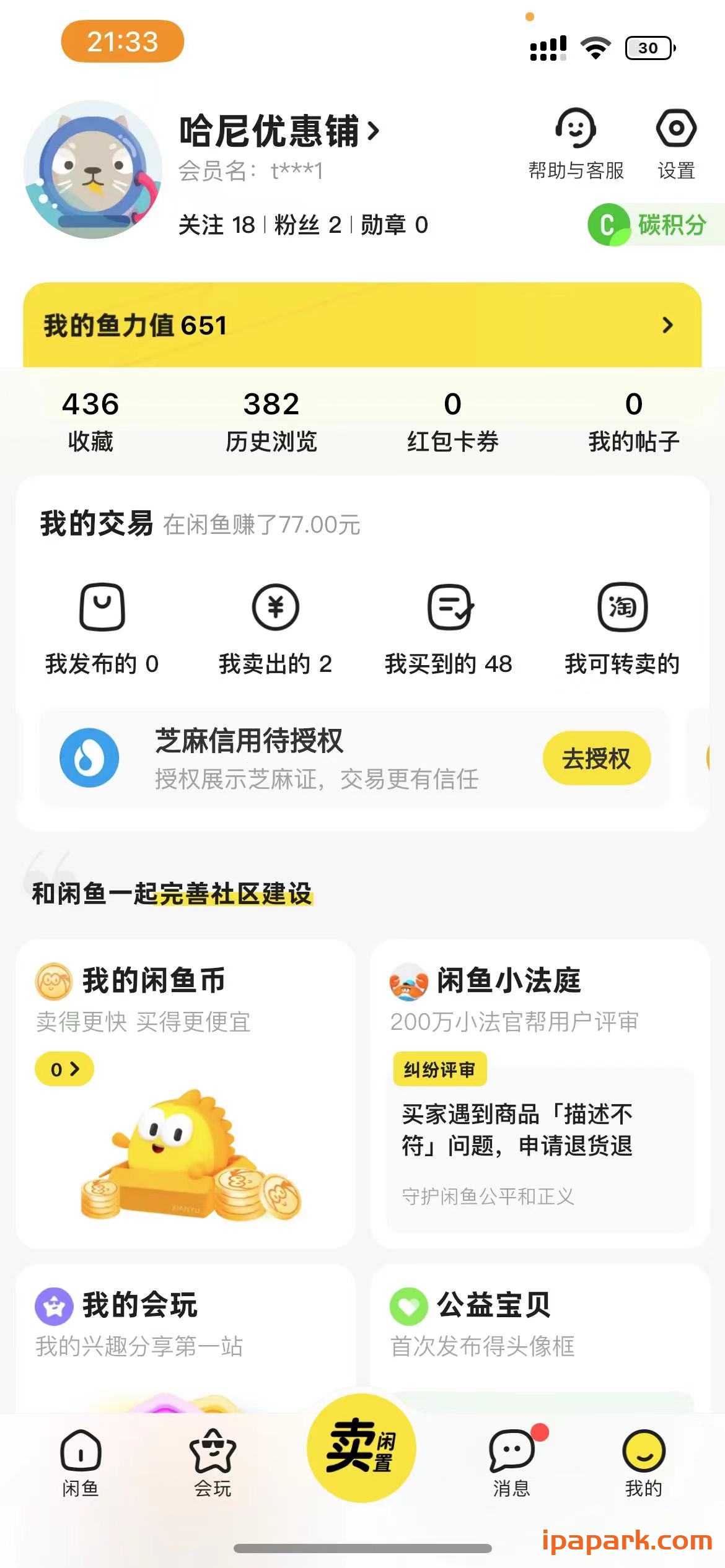
Task: Expand profile details via 哈尼优惠铺 chevron
Action: 374,131
